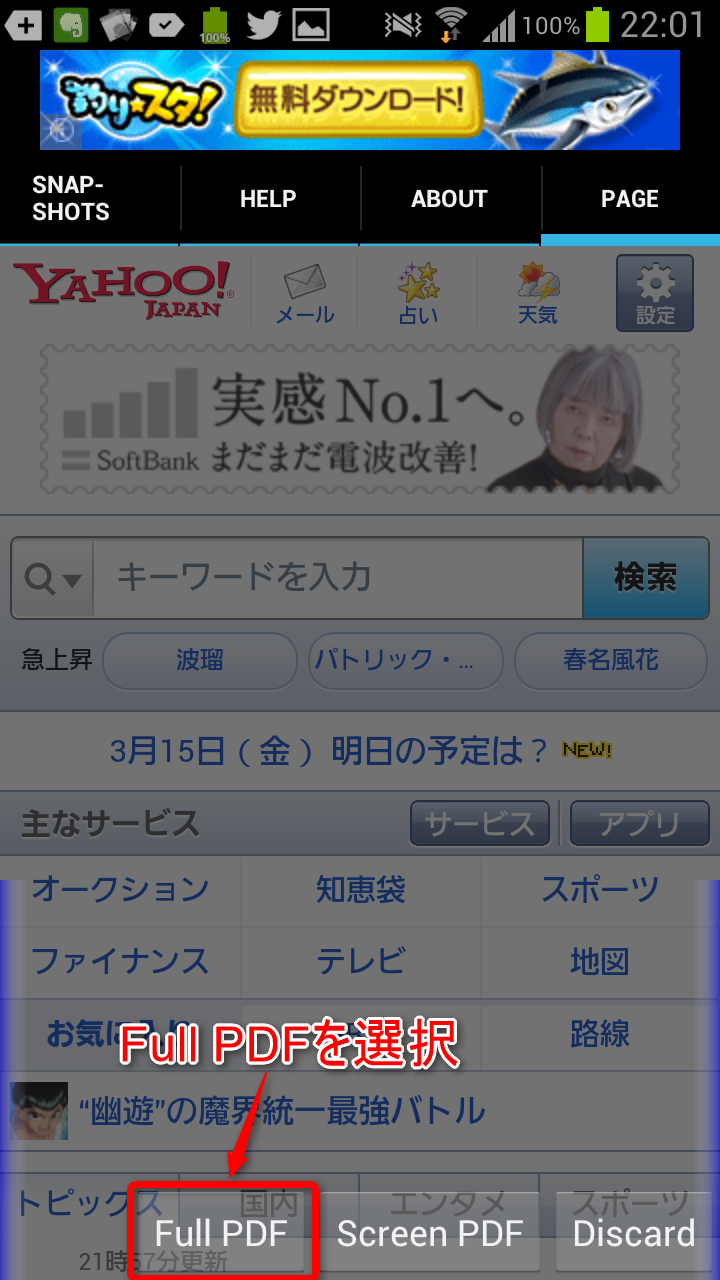The height and width of the screenshot is (1280, 720).
Task: Open the HELP tab
Action: click(x=269, y=198)
